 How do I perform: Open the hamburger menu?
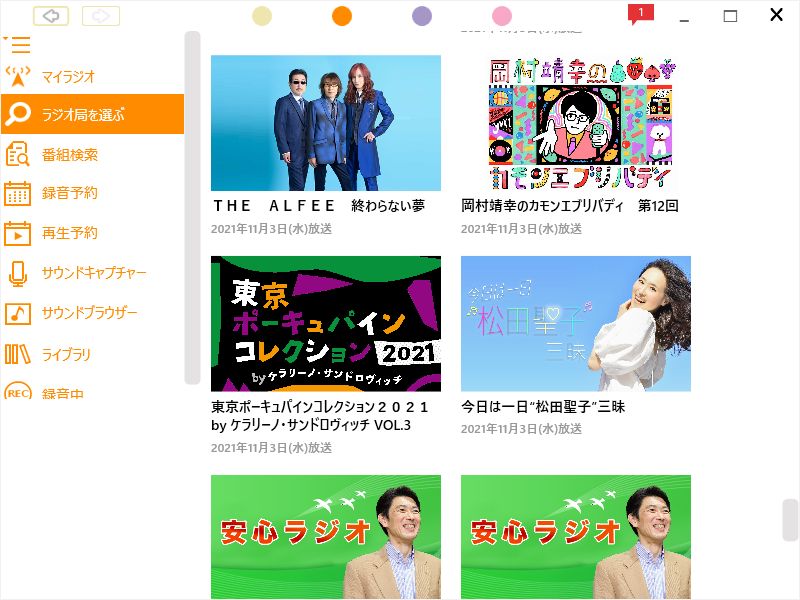point(17,45)
